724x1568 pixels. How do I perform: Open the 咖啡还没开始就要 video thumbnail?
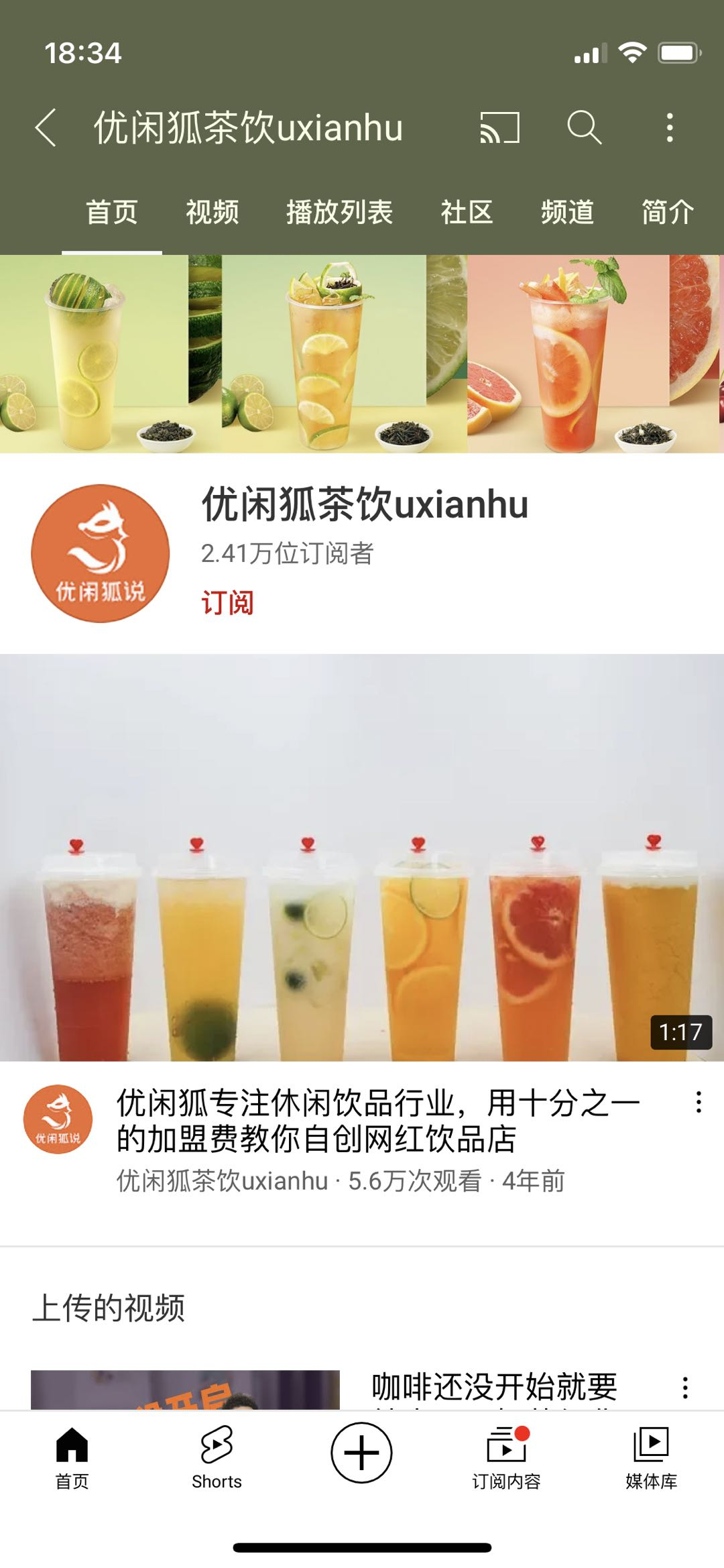[185, 1390]
